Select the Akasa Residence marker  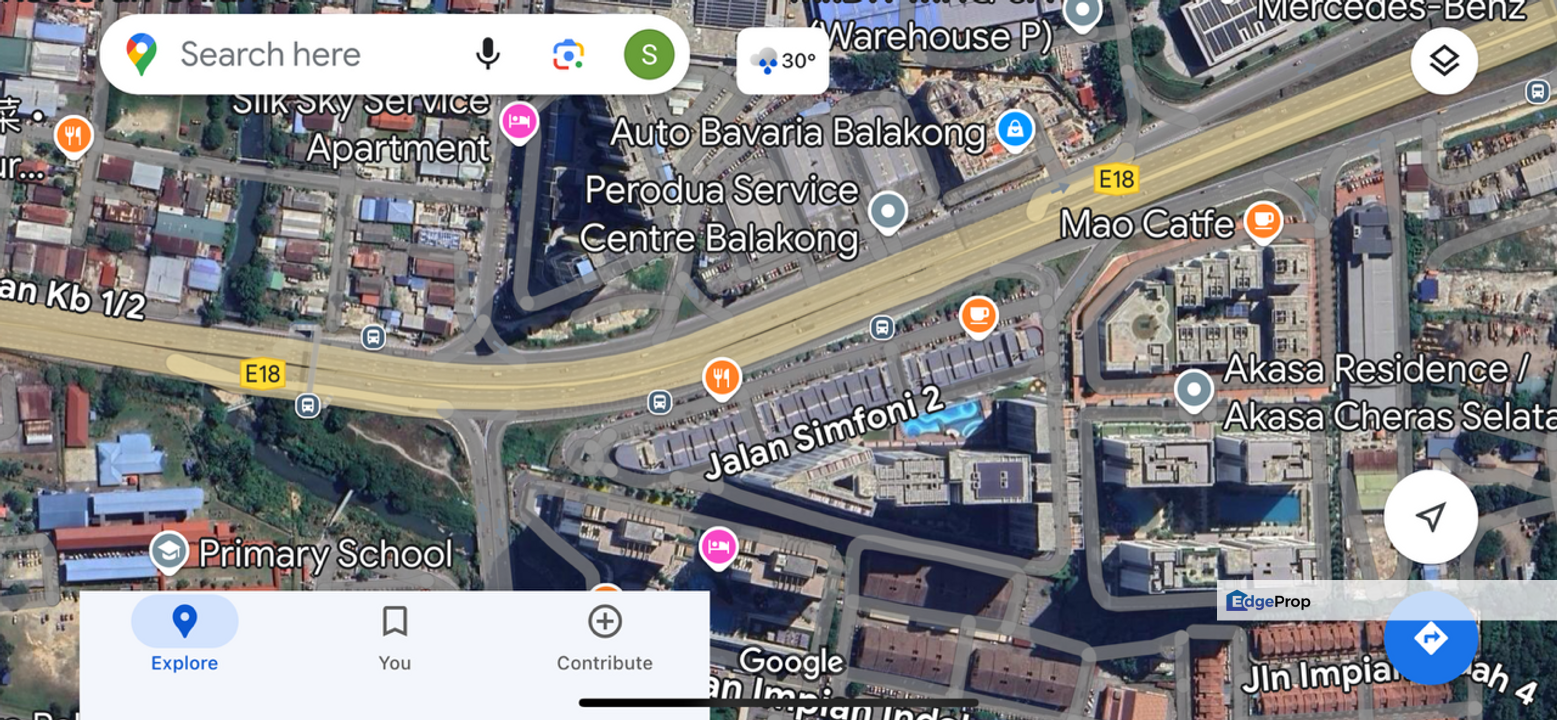click(1193, 390)
